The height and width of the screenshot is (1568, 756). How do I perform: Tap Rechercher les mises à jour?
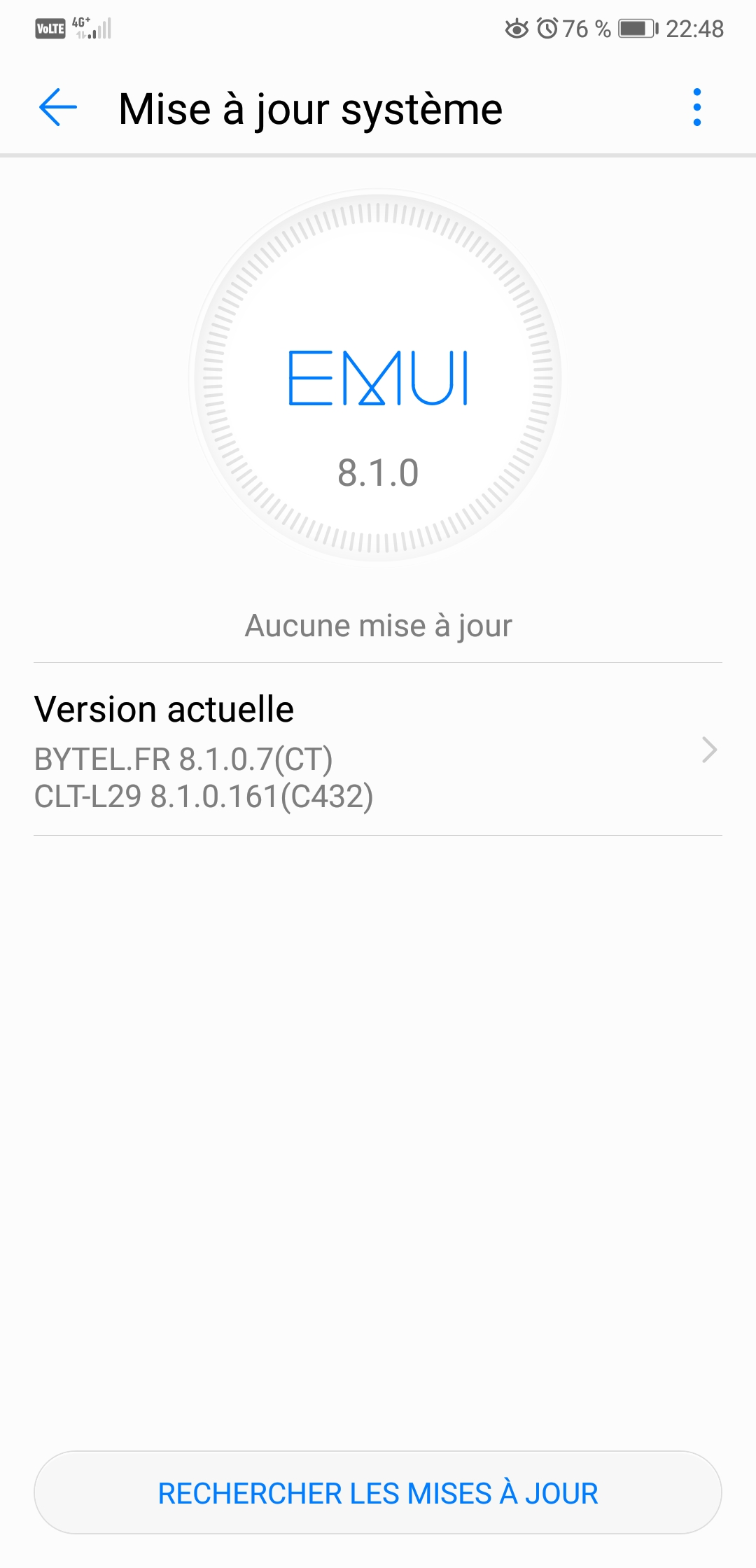point(378,1493)
